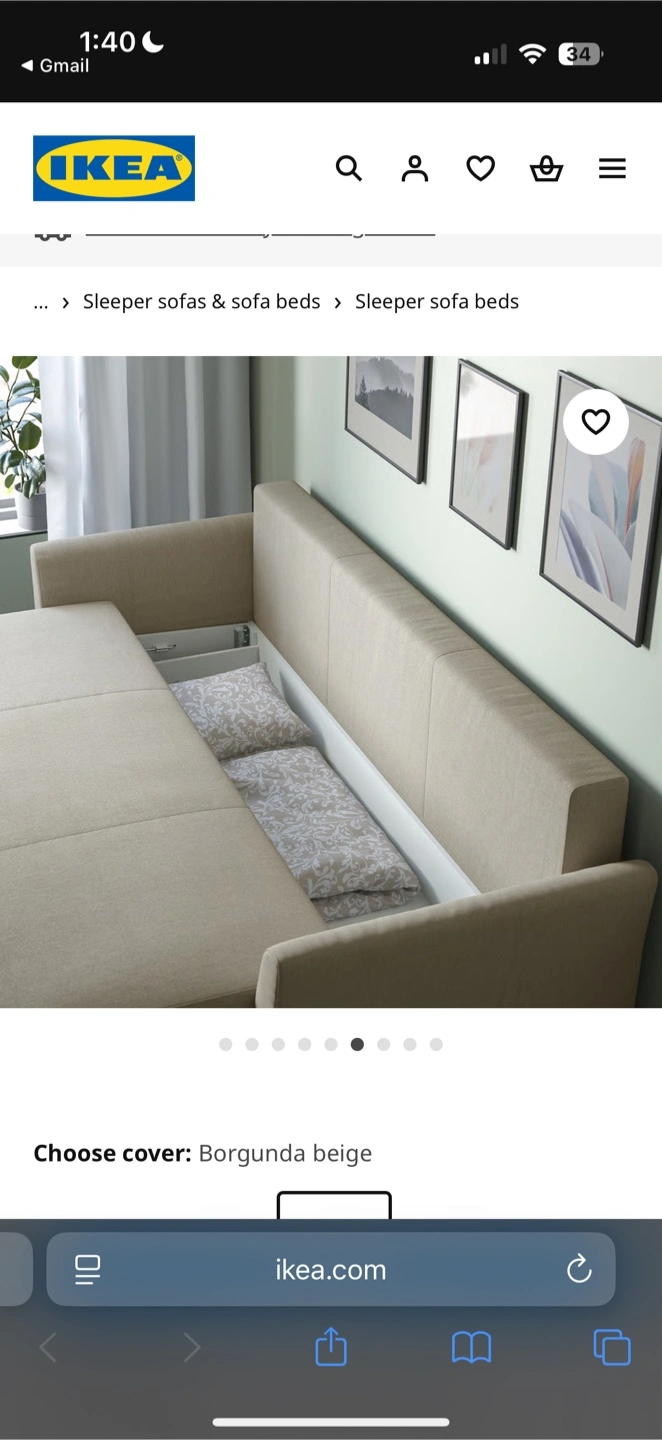The image size is (662, 1440).
Task: Return to Gmail app
Action: [56, 66]
